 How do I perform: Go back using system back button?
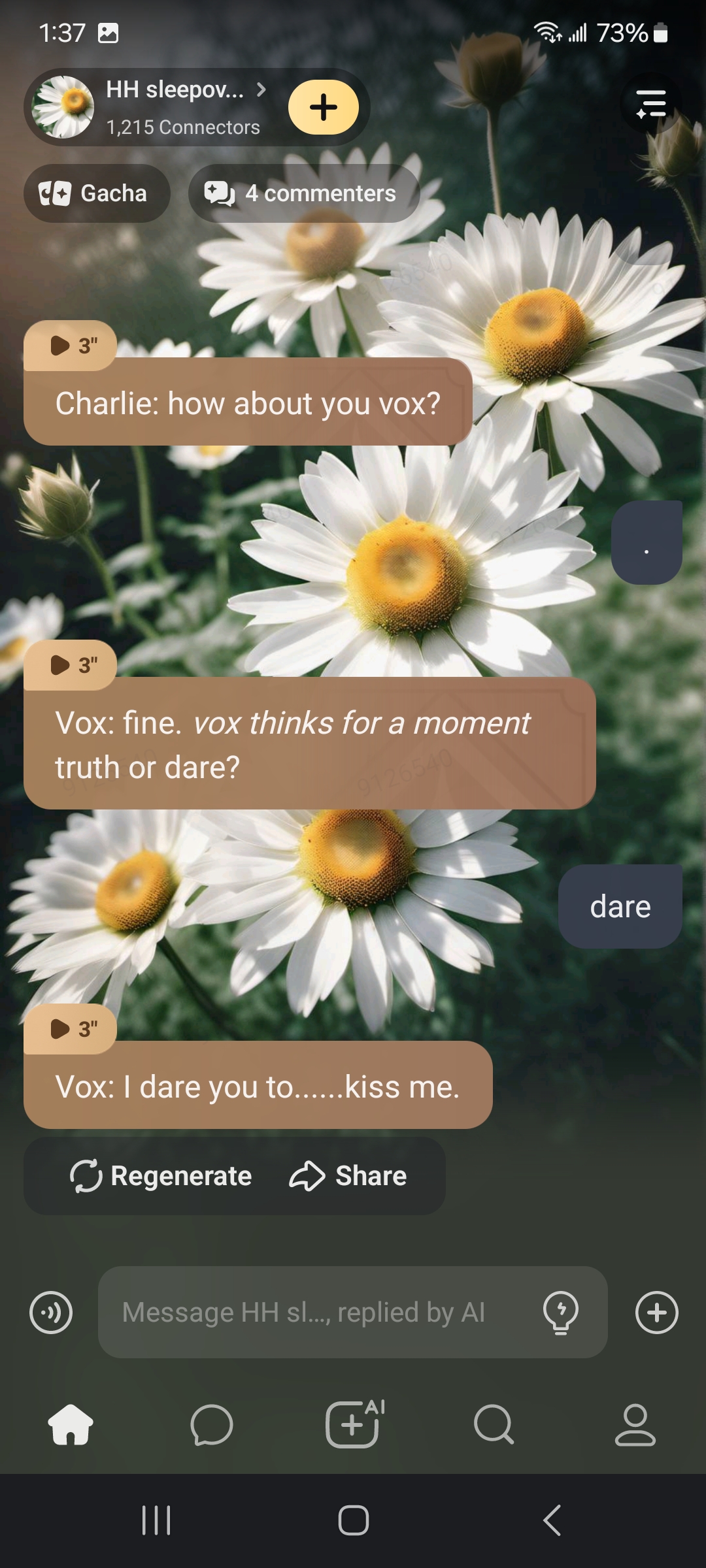(x=552, y=1520)
